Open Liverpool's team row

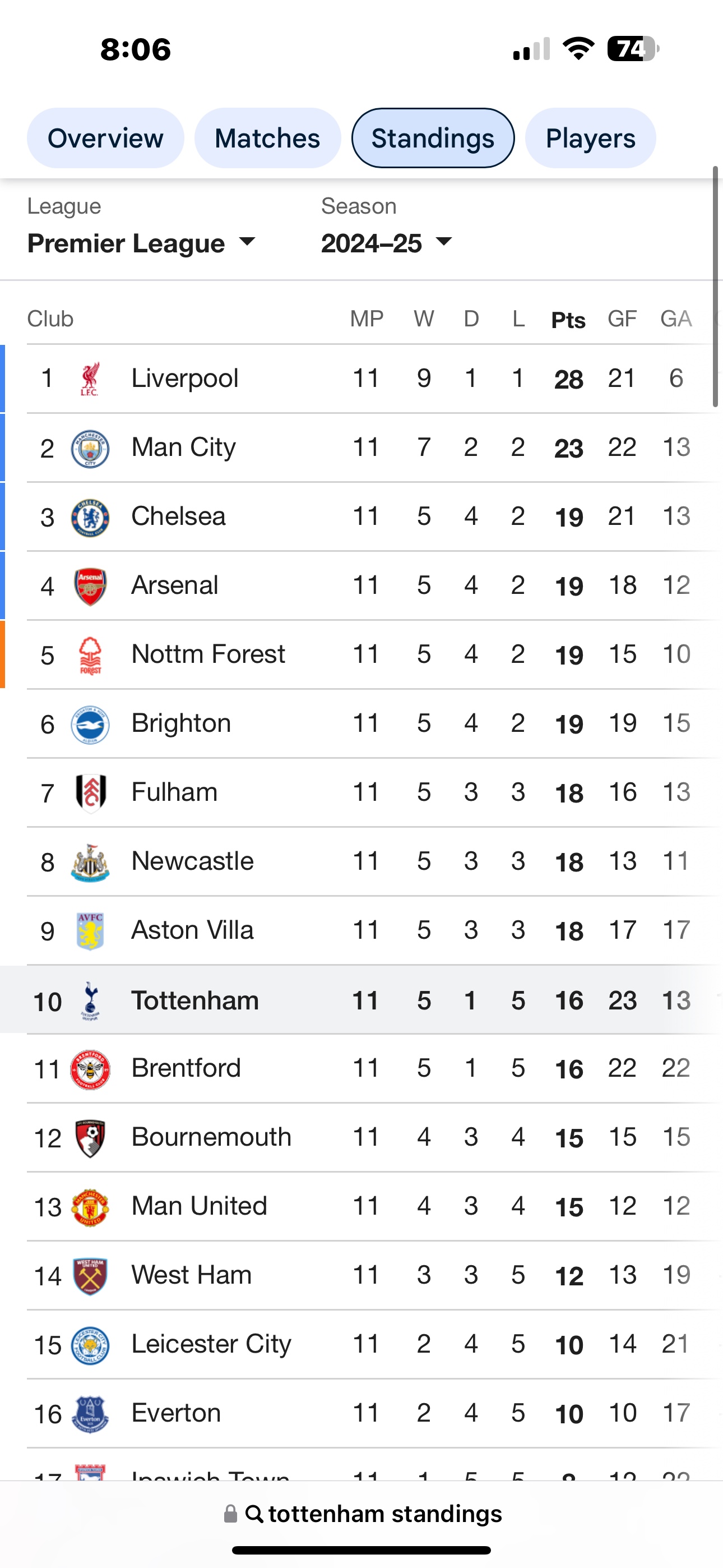pos(361,379)
